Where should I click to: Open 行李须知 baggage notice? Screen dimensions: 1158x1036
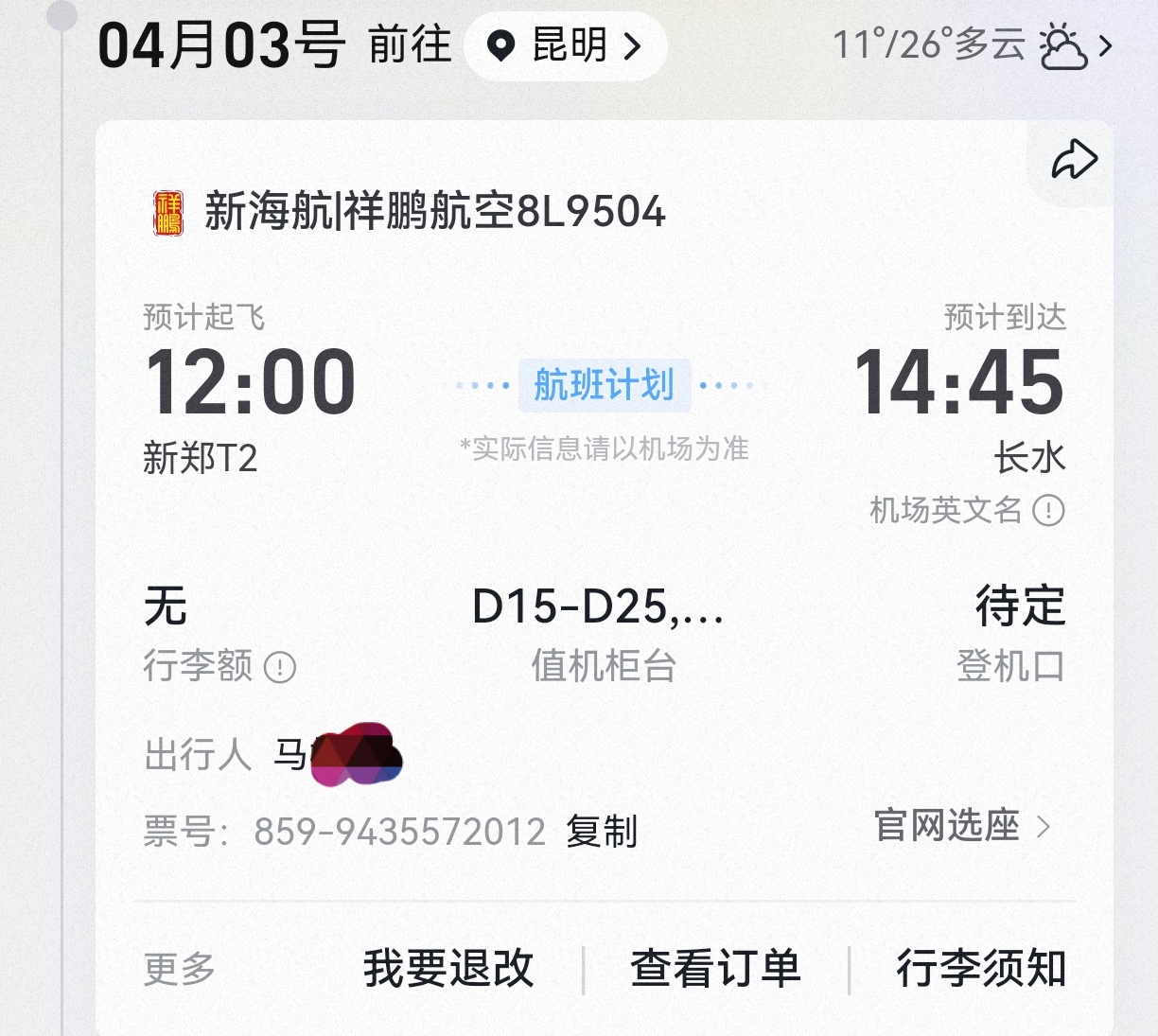[x=981, y=969]
